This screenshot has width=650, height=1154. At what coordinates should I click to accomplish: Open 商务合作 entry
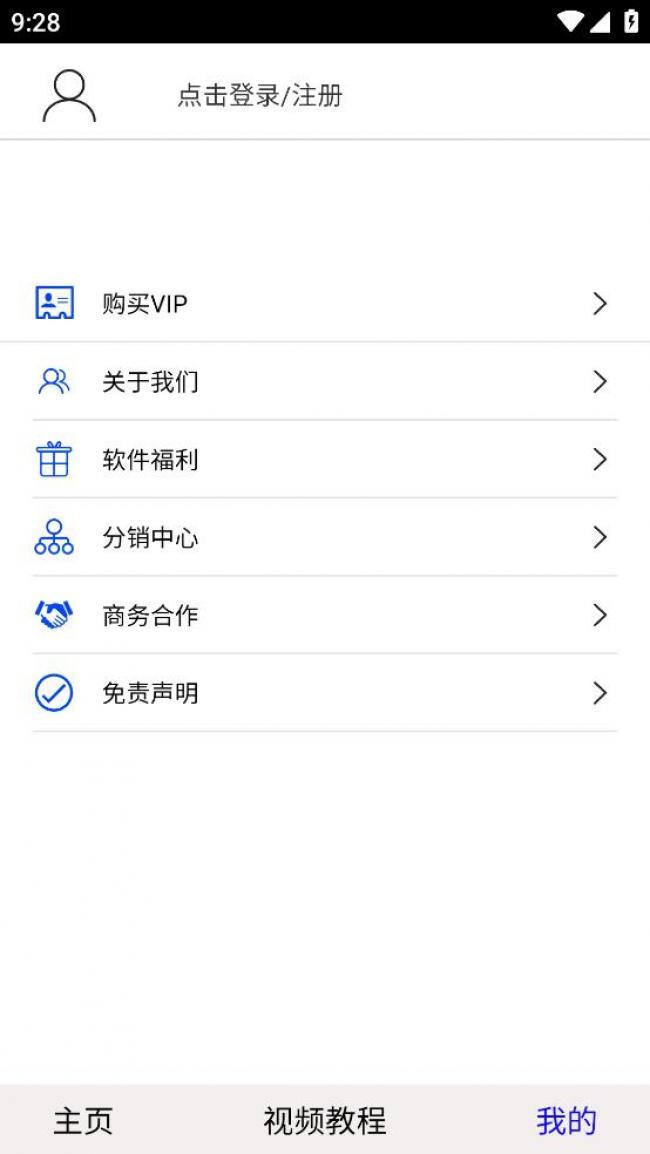coord(324,616)
